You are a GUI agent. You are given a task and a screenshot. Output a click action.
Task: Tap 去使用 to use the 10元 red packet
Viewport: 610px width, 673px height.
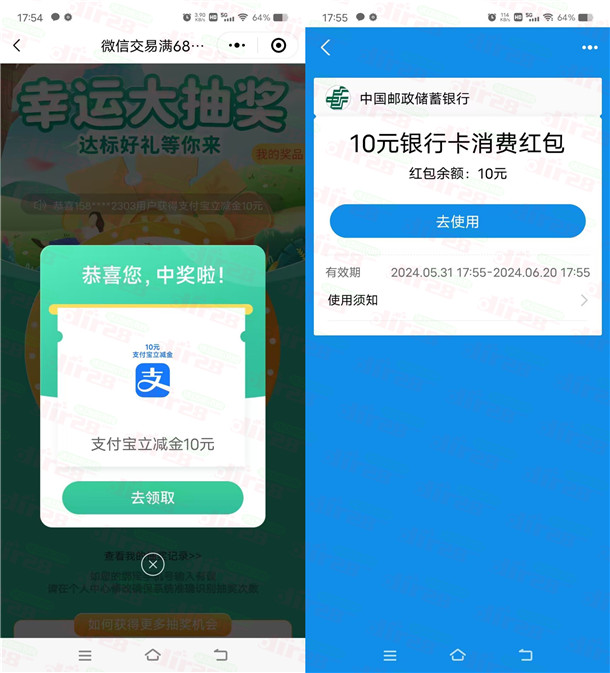[457, 221]
